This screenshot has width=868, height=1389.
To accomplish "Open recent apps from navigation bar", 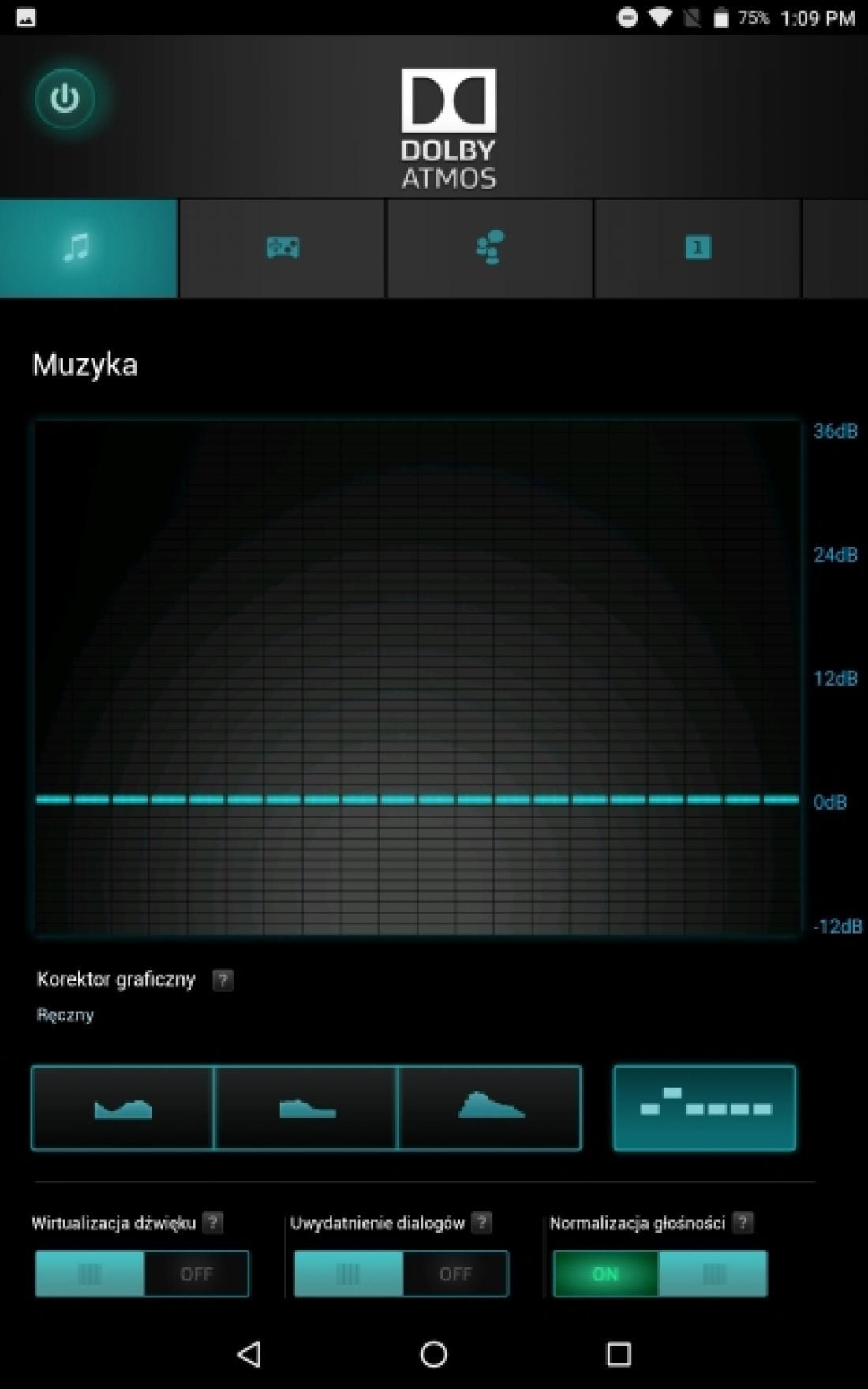I will (x=619, y=1354).
